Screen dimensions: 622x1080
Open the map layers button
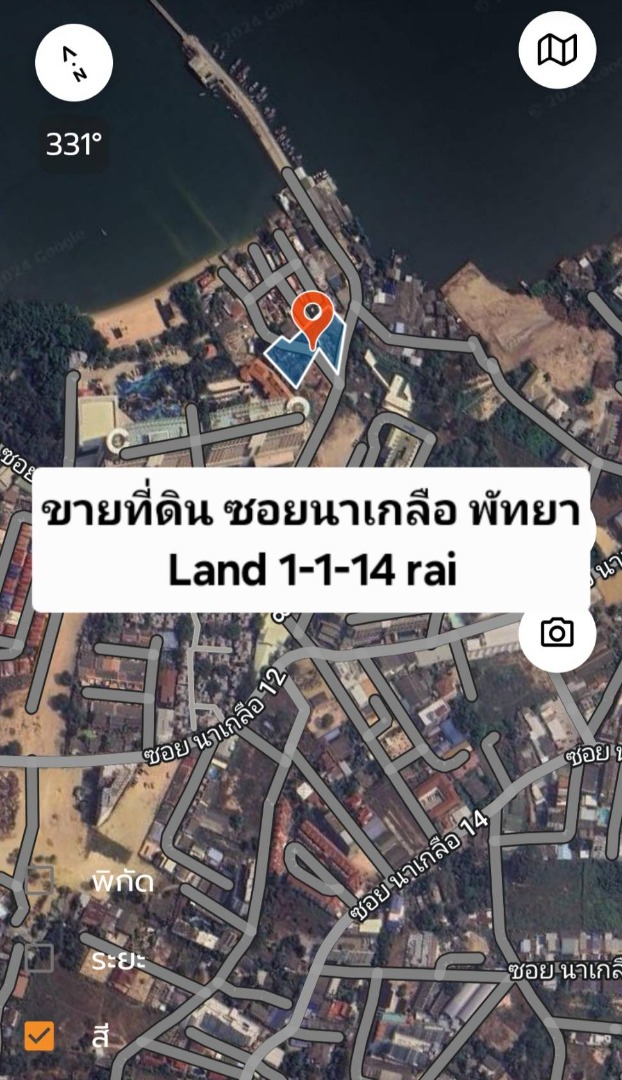point(557,50)
